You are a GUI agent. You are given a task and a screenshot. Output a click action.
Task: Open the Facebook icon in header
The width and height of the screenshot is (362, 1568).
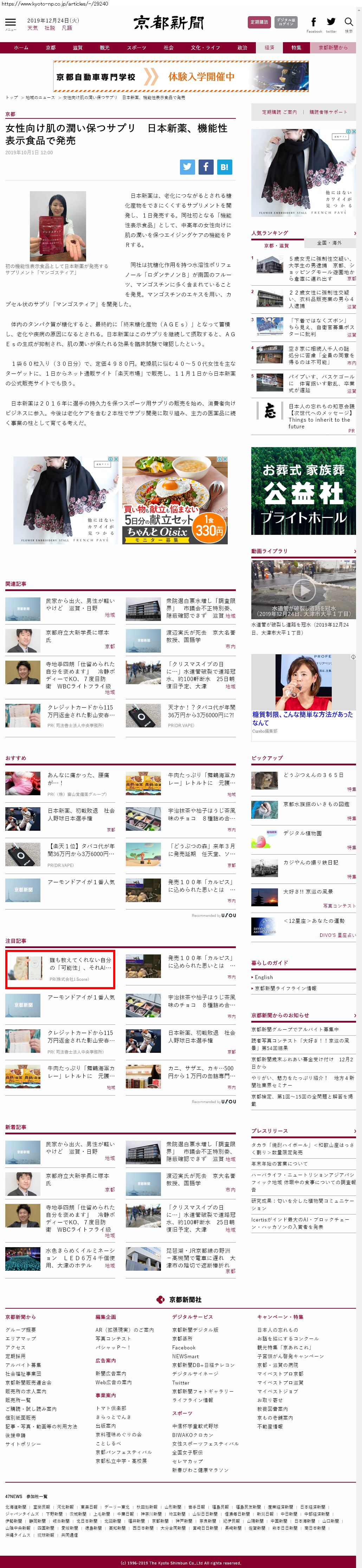314,22
